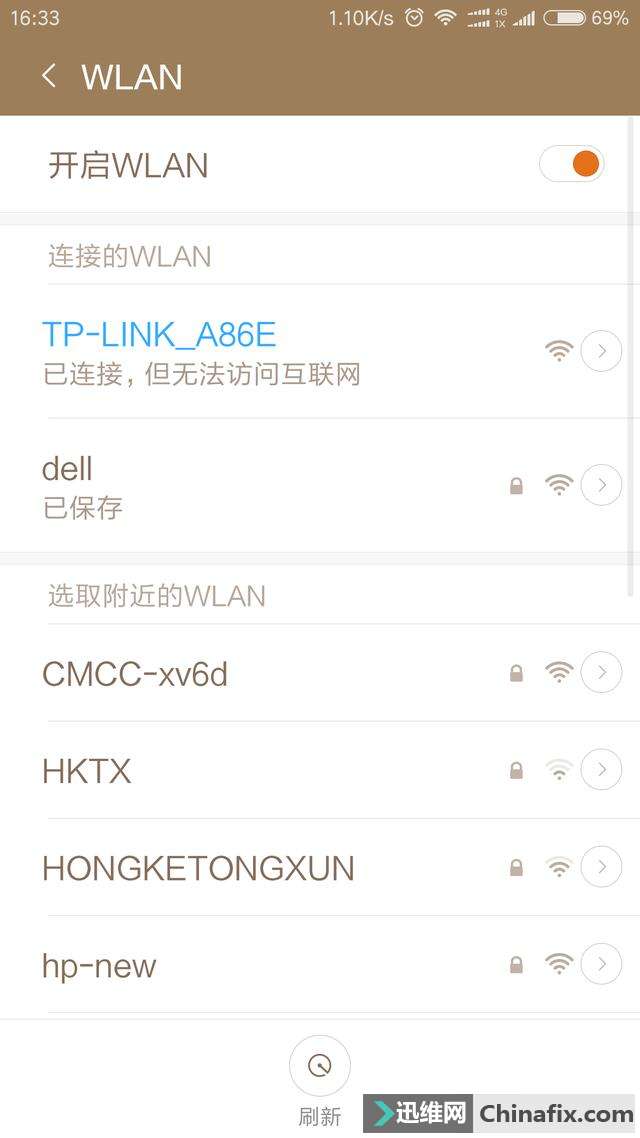
Task: Go back from the WLAN screen
Action: coord(48,77)
